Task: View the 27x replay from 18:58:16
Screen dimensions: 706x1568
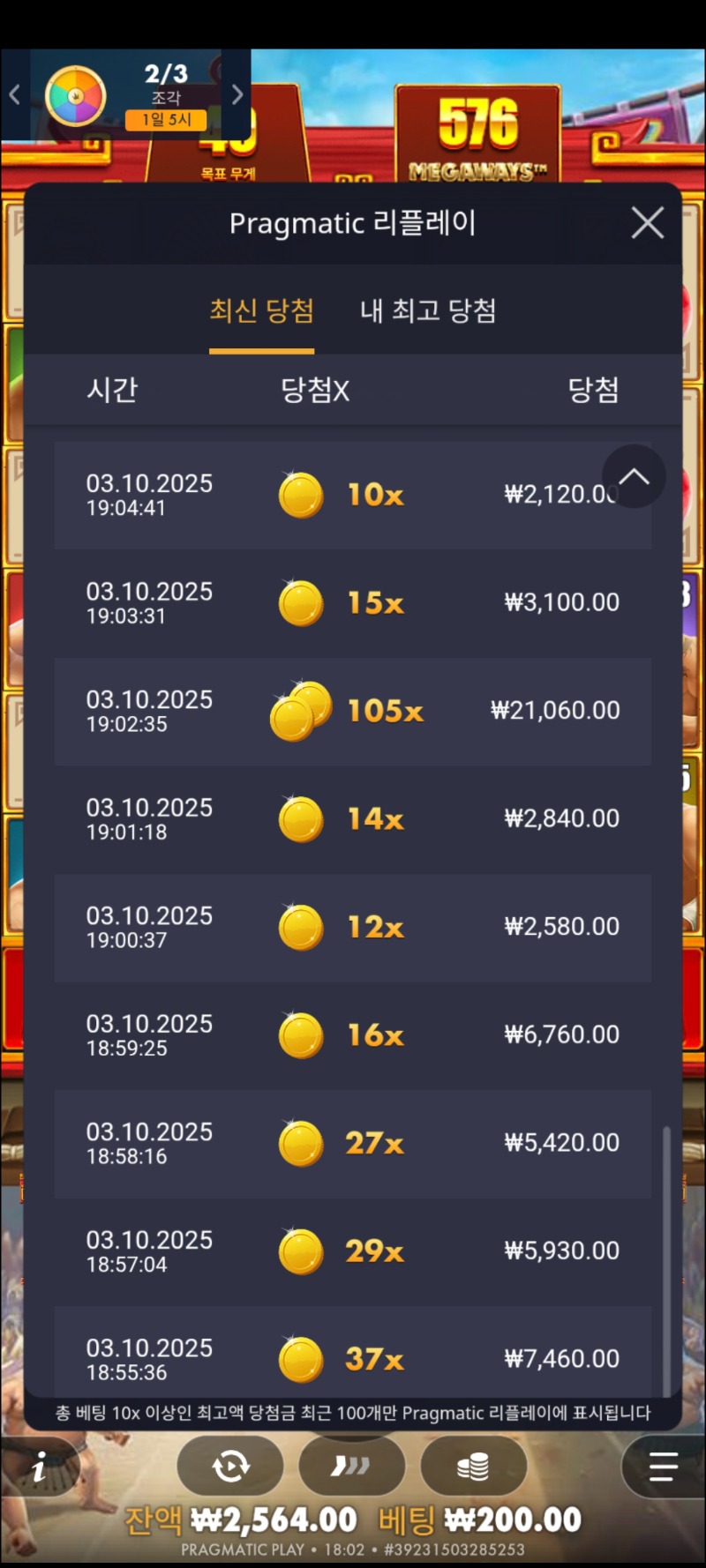Action: click(x=353, y=1143)
